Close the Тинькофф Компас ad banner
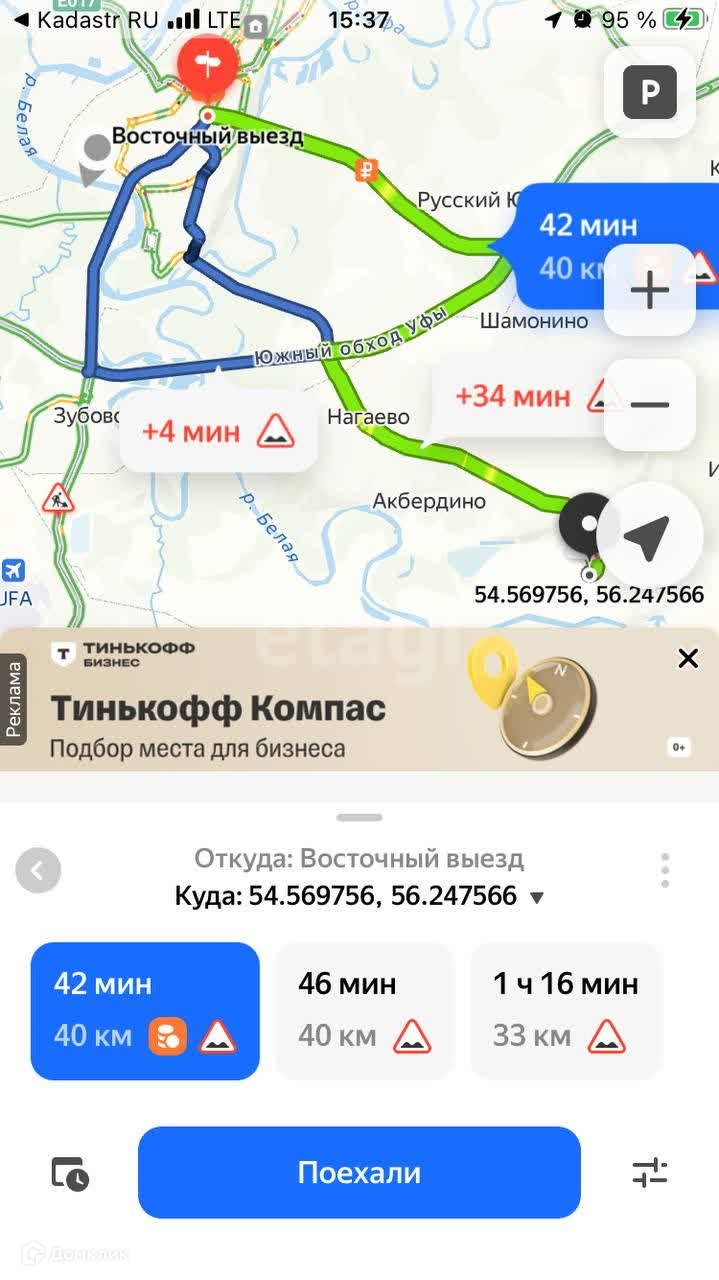Image resolution: width=719 pixels, height=1280 pixels. [x=688, y=658]
